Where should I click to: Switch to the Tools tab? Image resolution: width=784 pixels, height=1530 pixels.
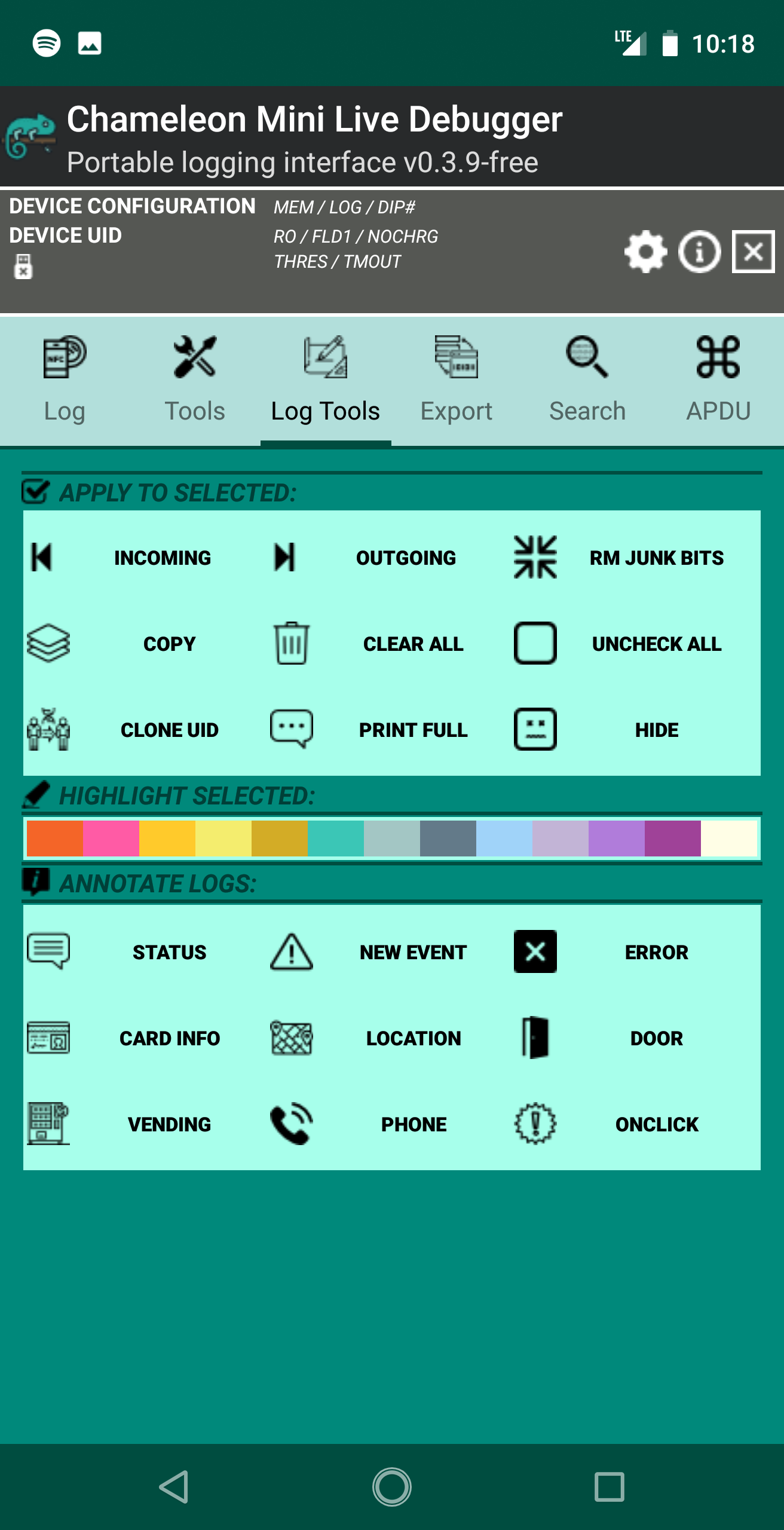[195, 381]
